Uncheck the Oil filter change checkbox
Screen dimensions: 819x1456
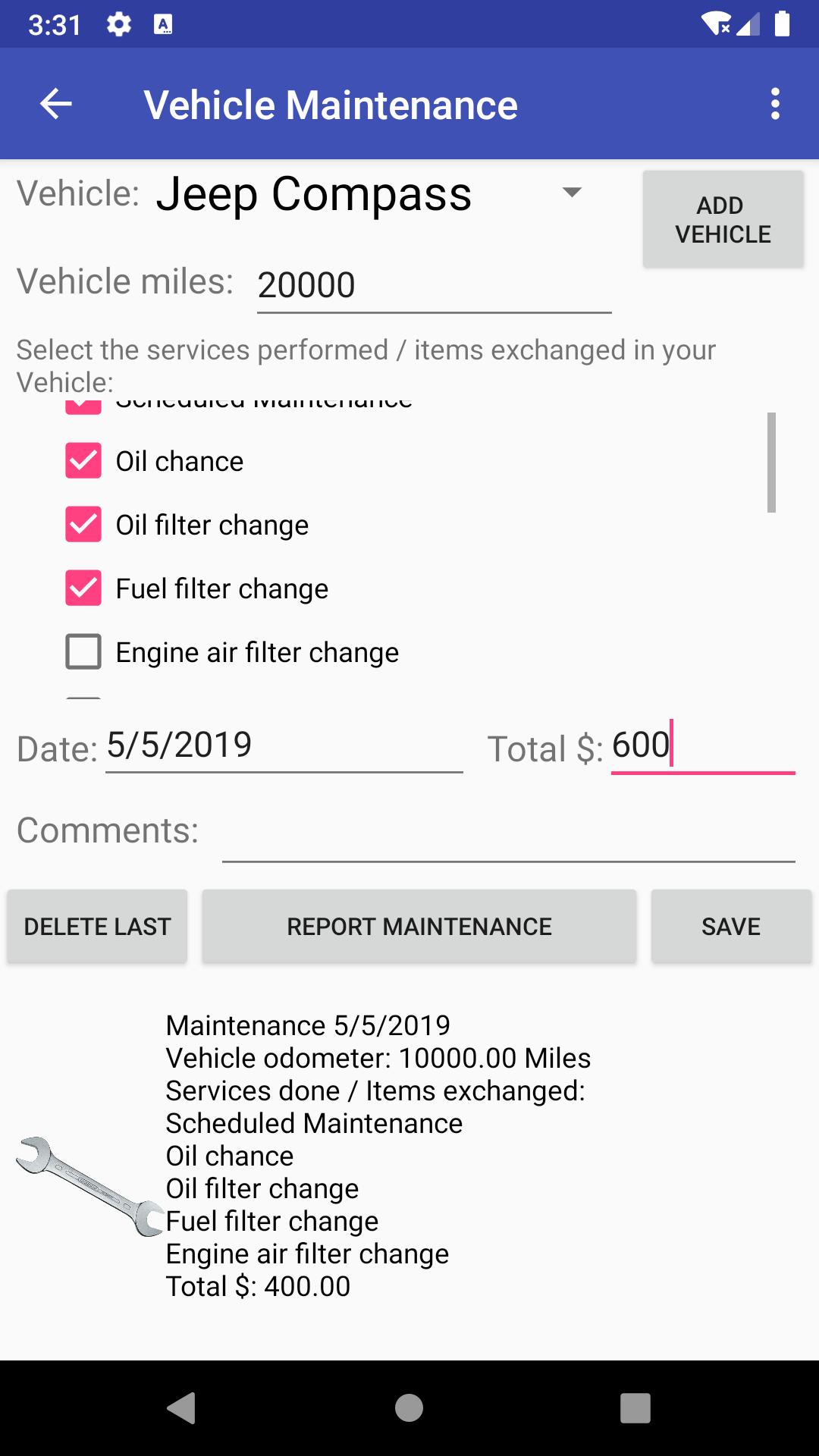[x=83, y=524]
